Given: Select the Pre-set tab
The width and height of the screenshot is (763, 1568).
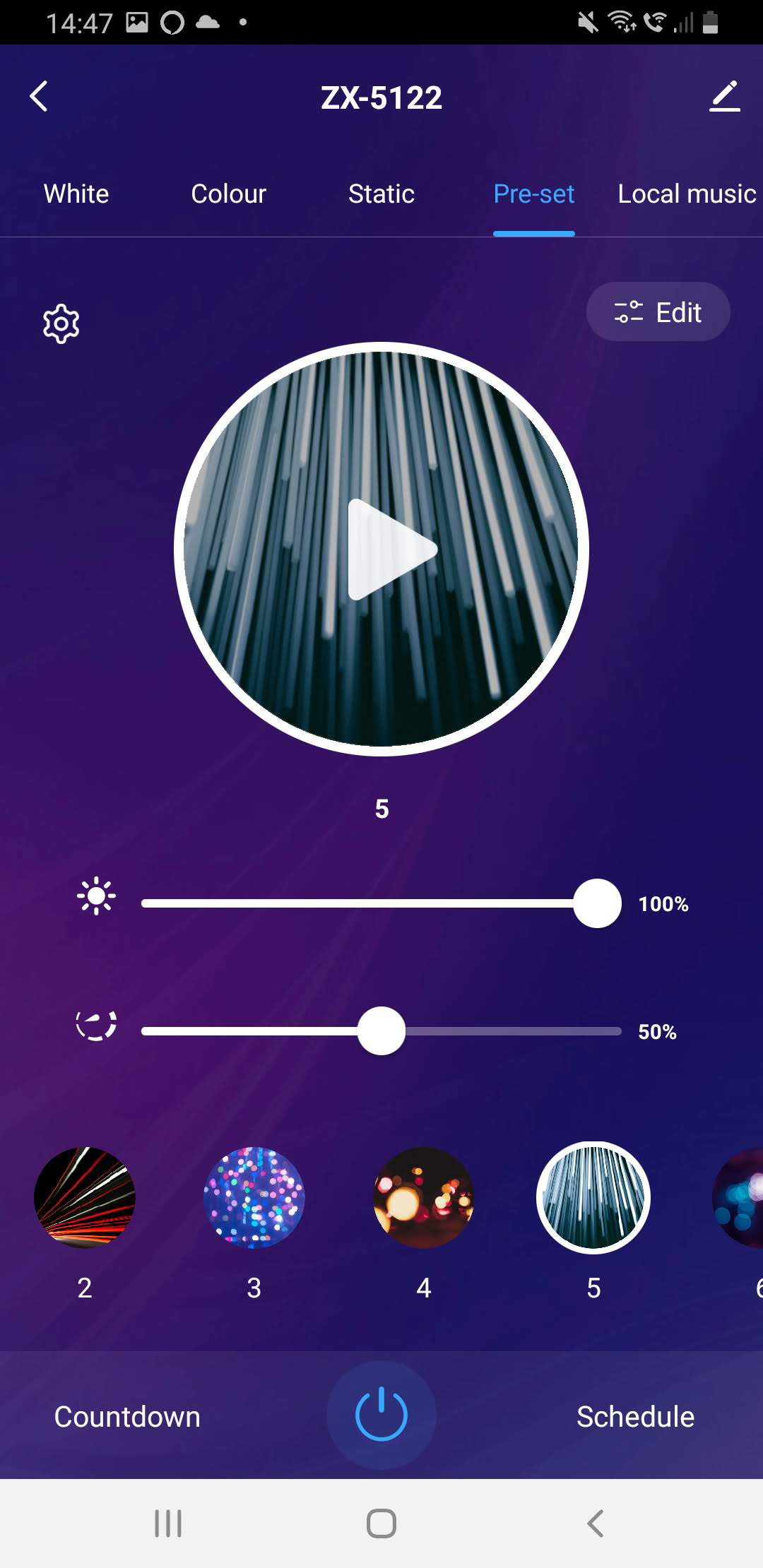Looking at the screenshot, I should pos(533,194).
